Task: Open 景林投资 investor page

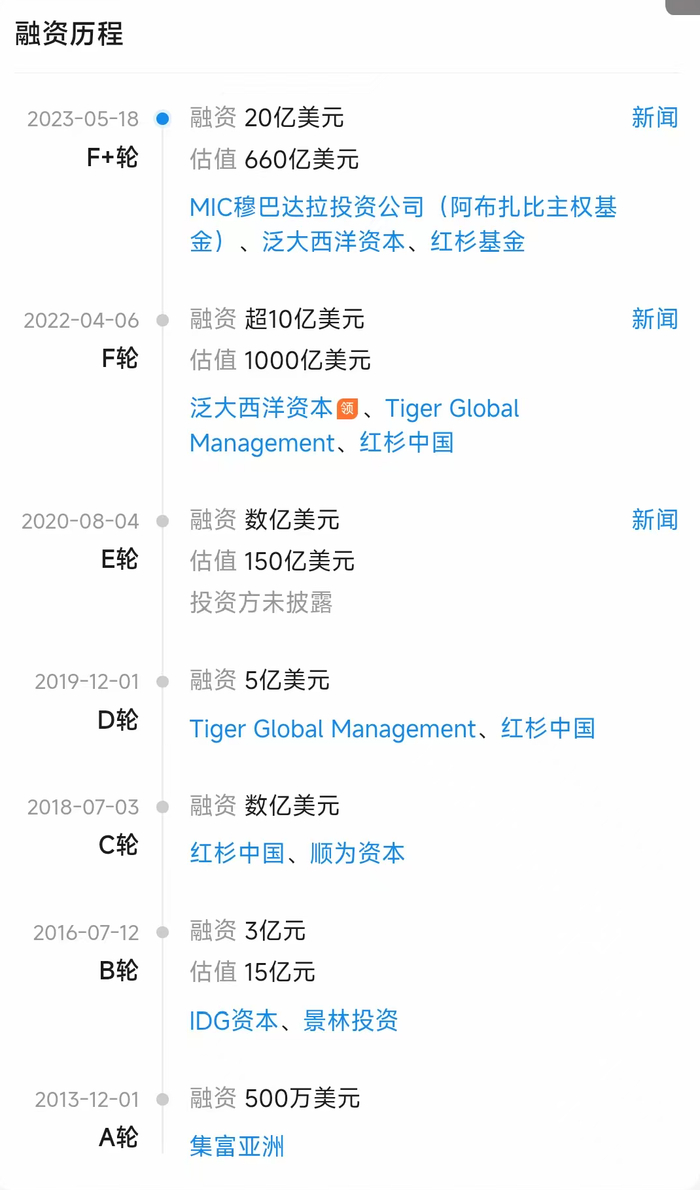Action: (x=351, y=1021)
